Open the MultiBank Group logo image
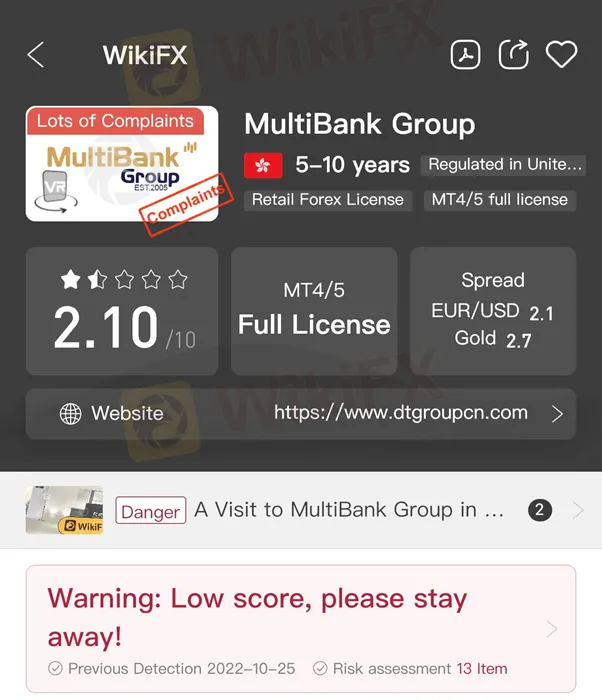The height and width of the screenshot is (700, 602). coord(122,164)
